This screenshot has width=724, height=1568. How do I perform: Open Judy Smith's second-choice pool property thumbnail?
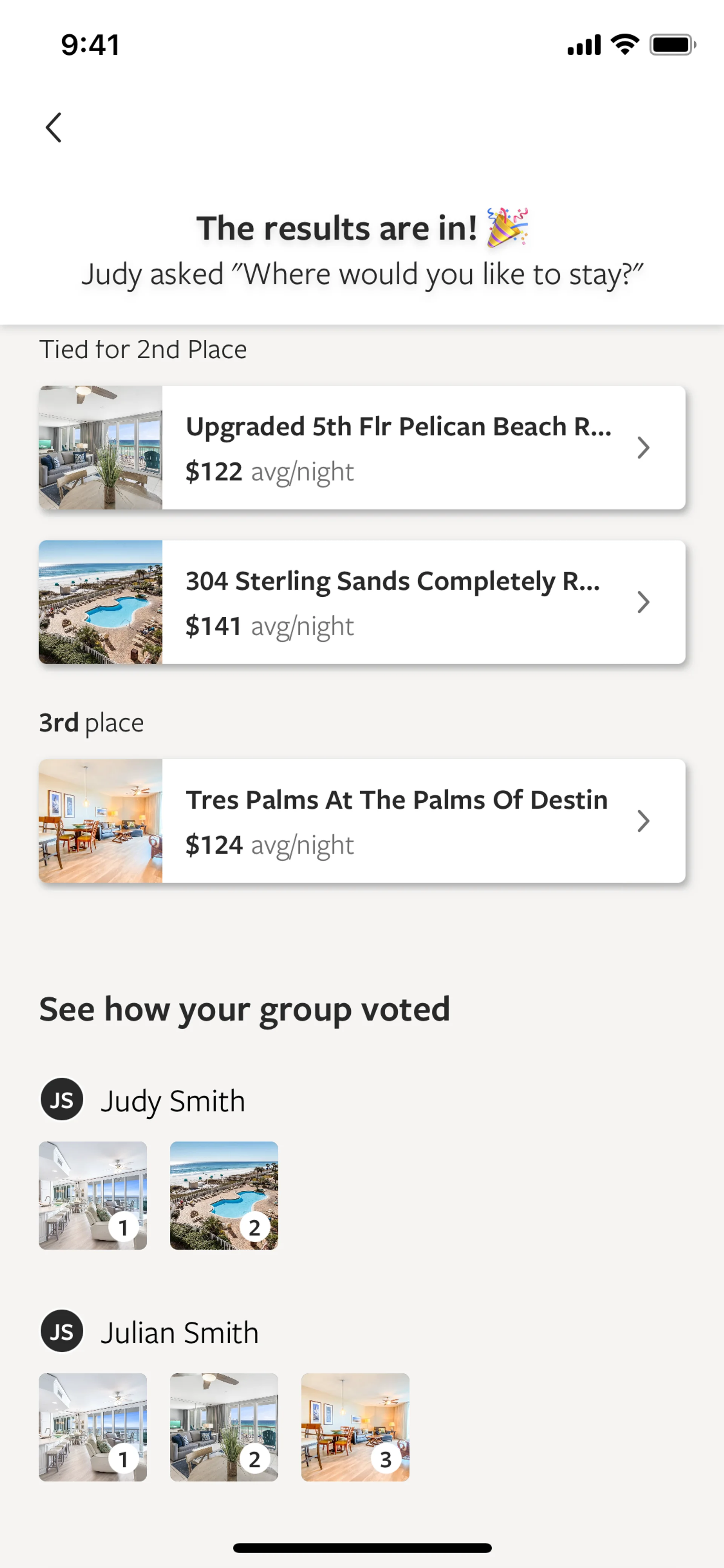coord(224,1195)
